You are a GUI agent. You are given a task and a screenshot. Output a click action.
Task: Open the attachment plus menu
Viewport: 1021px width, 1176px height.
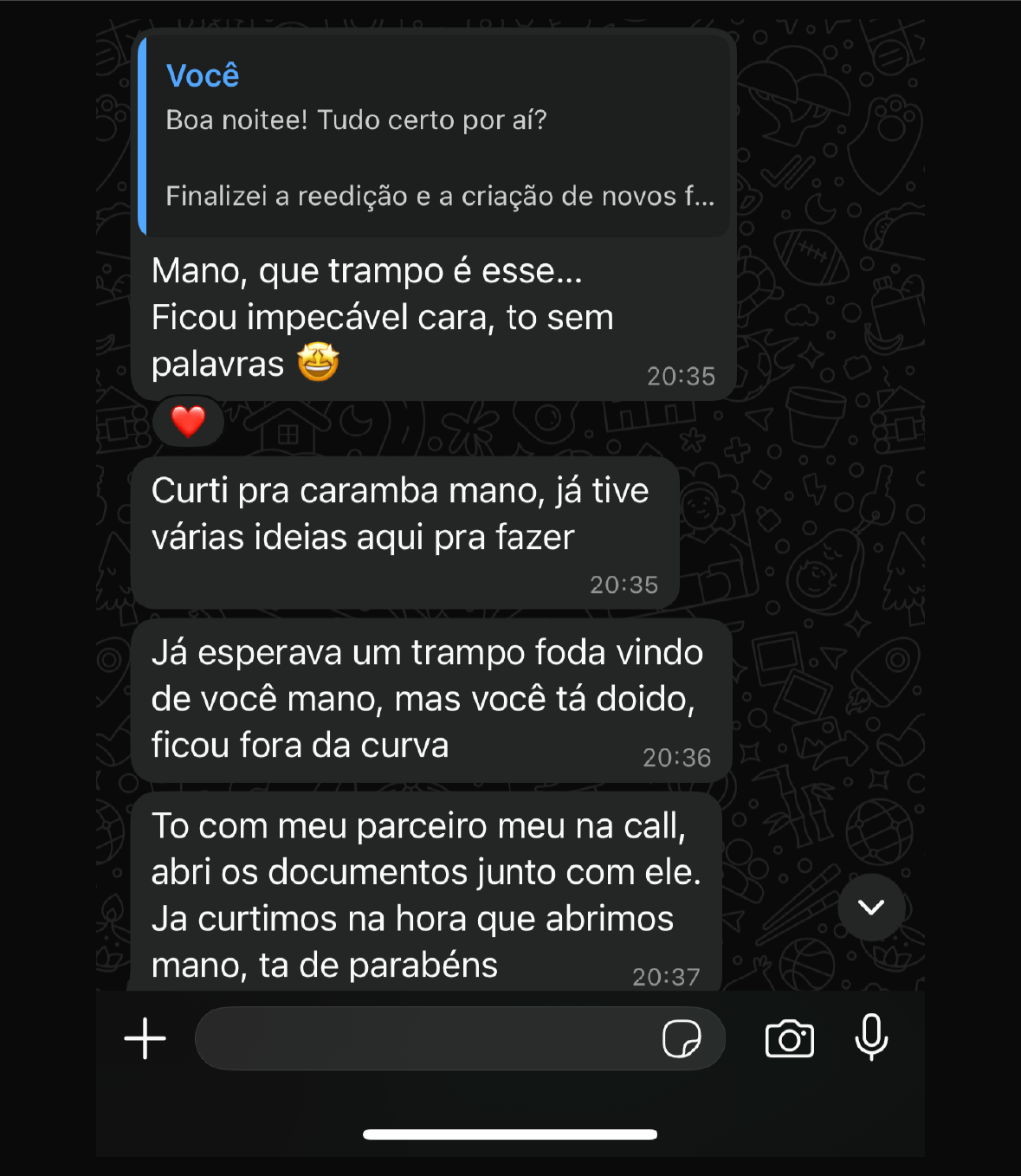(x=145, y=1038)
